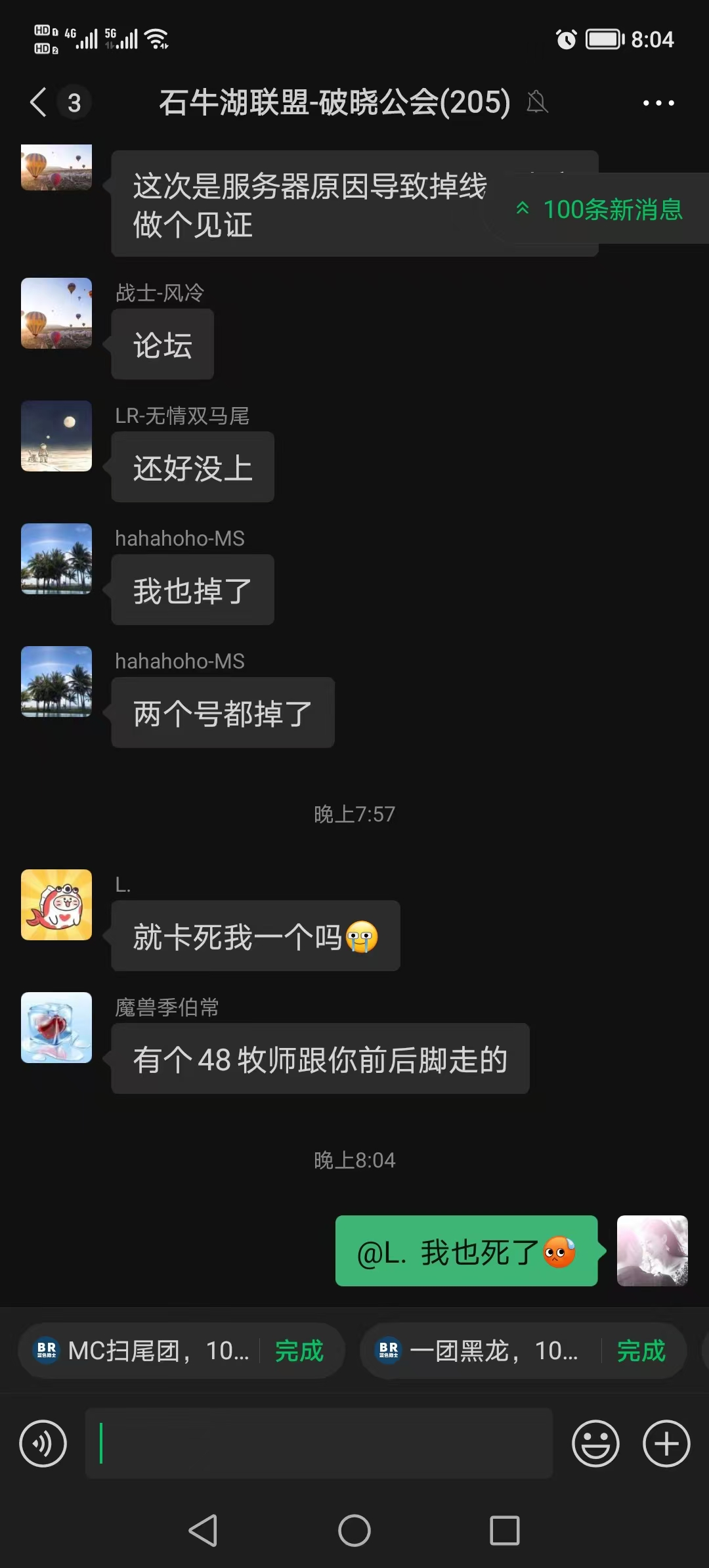Open the group chat overflow menu
The image size is (709, 1568).
658,103
